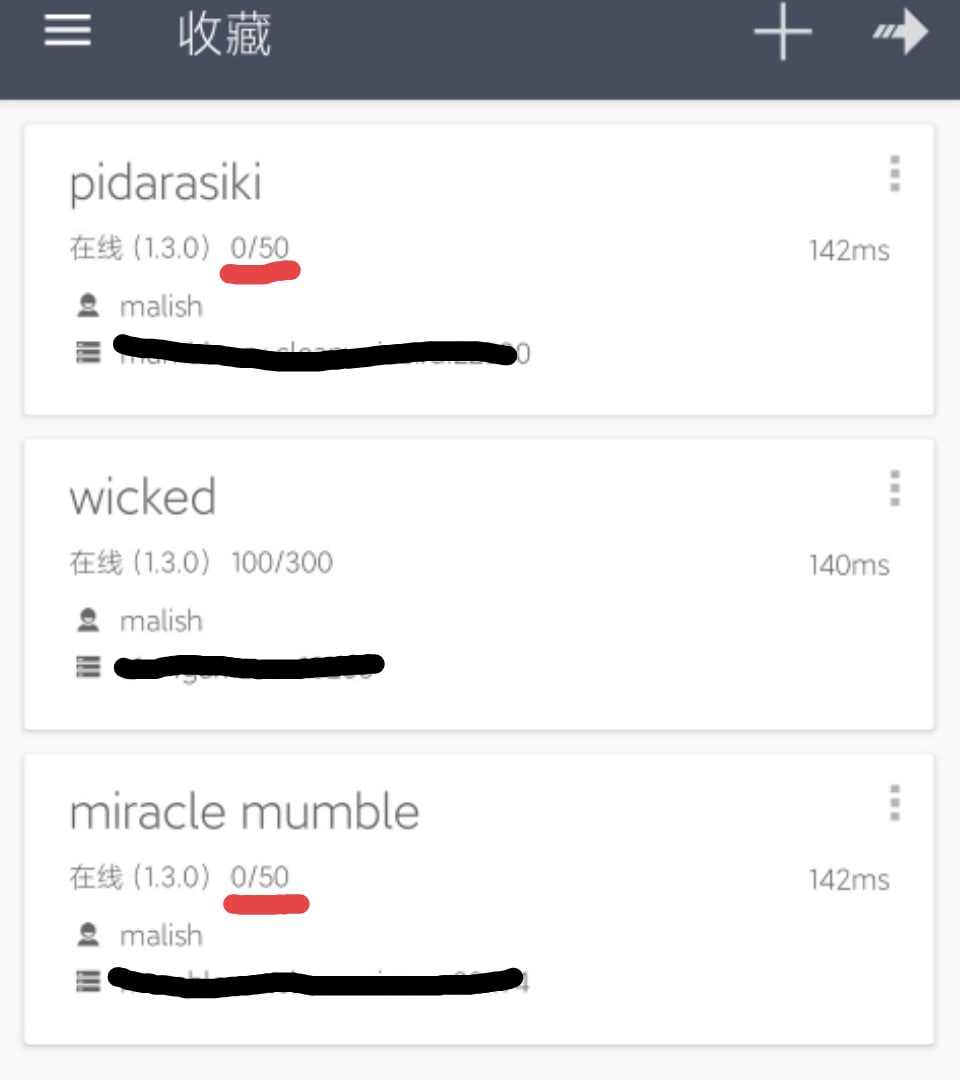Click the 140ms latency on wicked

[849, 564]
